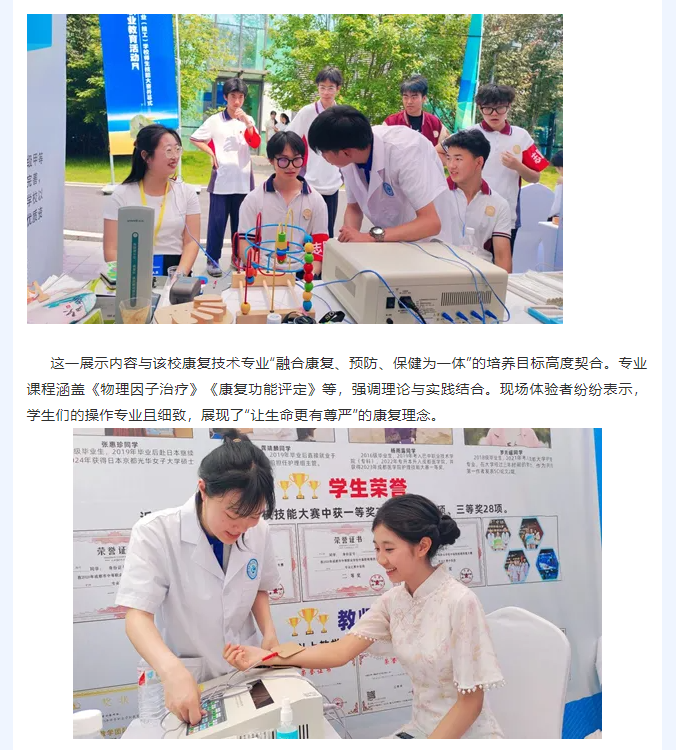View the photo of the white-coat student treating a guest's arm
Screen dimensions: 677x750
(337, 583)
